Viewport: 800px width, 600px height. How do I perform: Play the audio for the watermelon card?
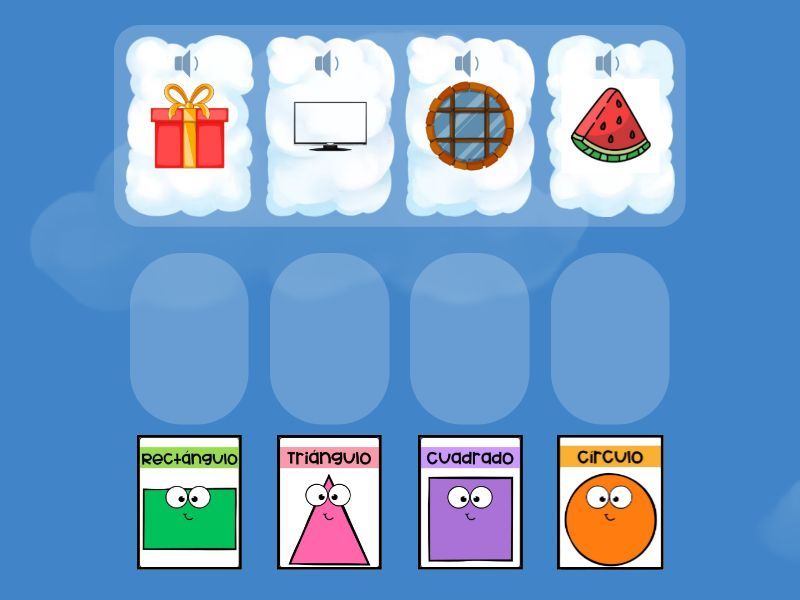[606, 64]
